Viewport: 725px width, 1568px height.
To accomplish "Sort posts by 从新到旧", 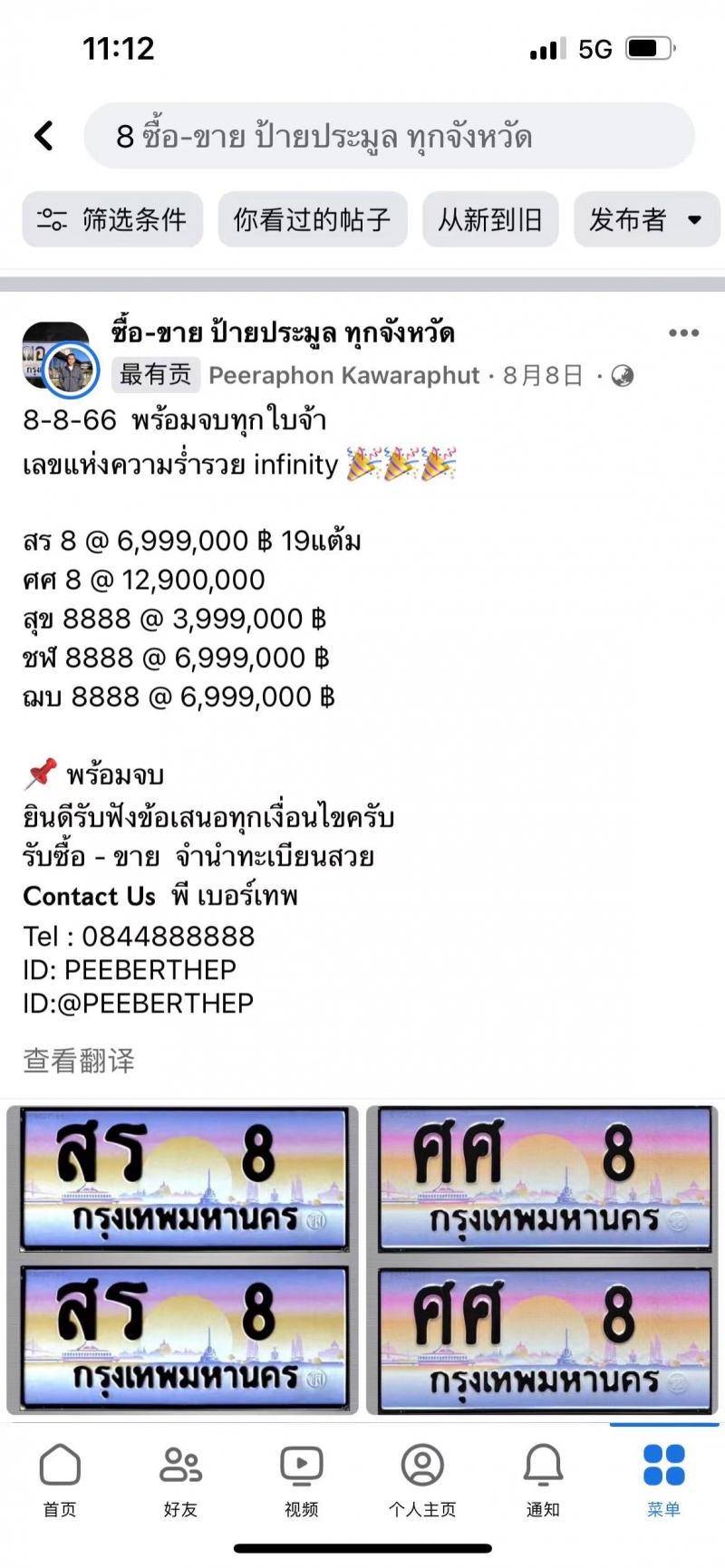I will click(x=489, y=219).
